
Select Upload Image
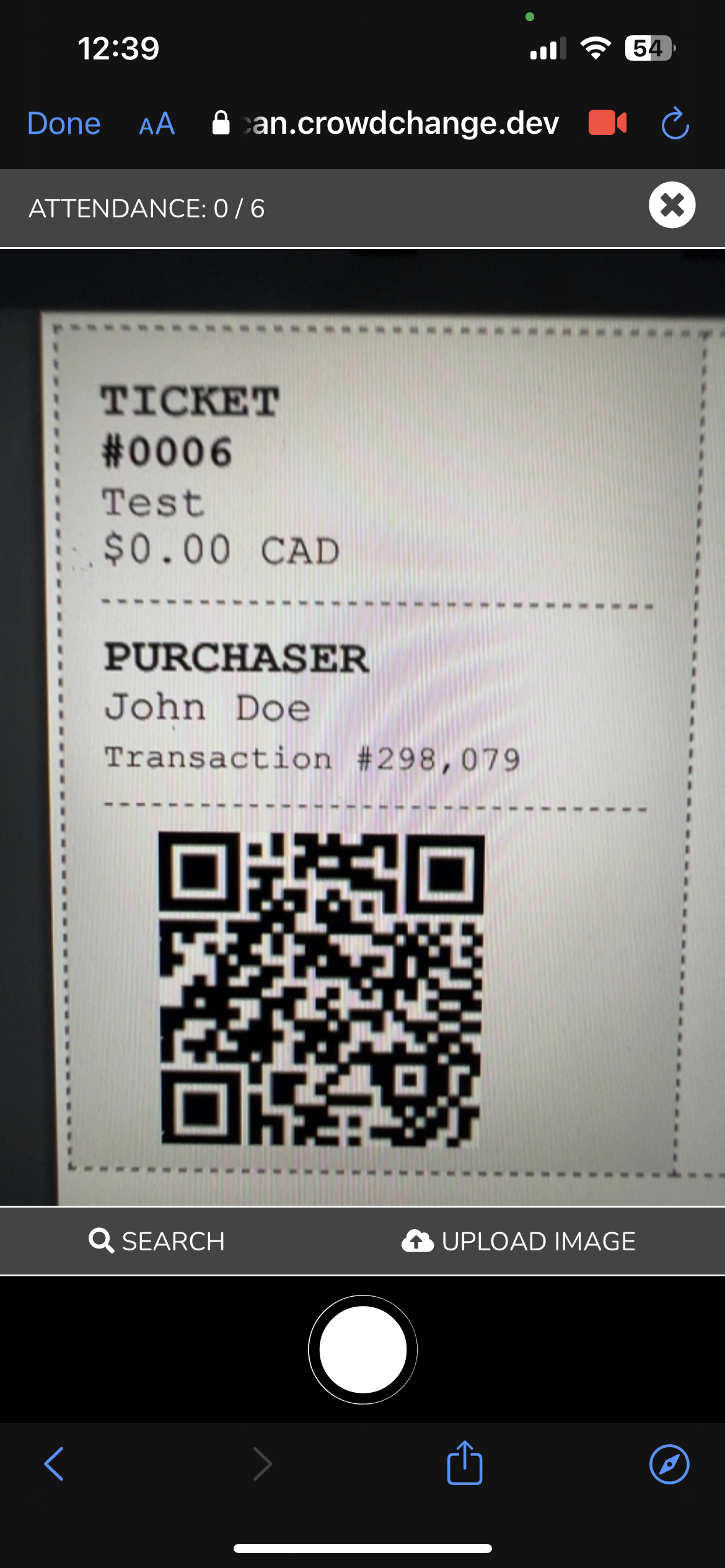[519, 1241]
